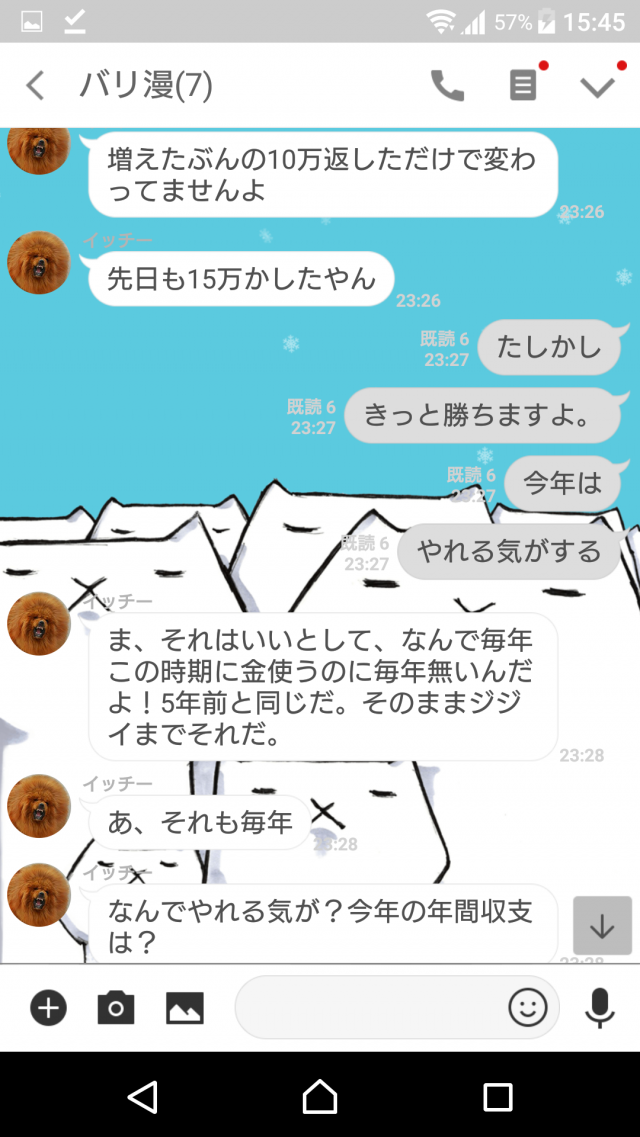
Task: Open the chat notes icon
Action: coord(522,86)
